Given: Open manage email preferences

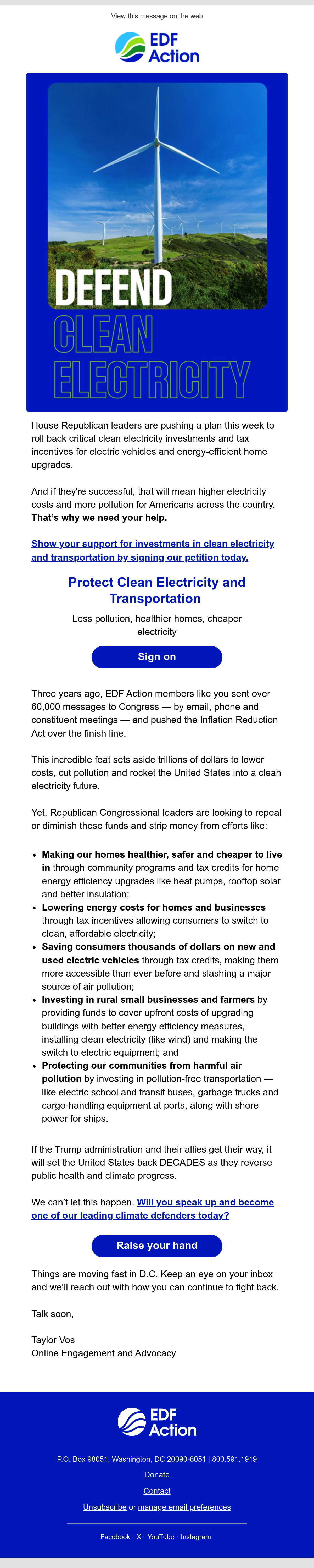Looking at the screenshot, I should [184, 1507].
